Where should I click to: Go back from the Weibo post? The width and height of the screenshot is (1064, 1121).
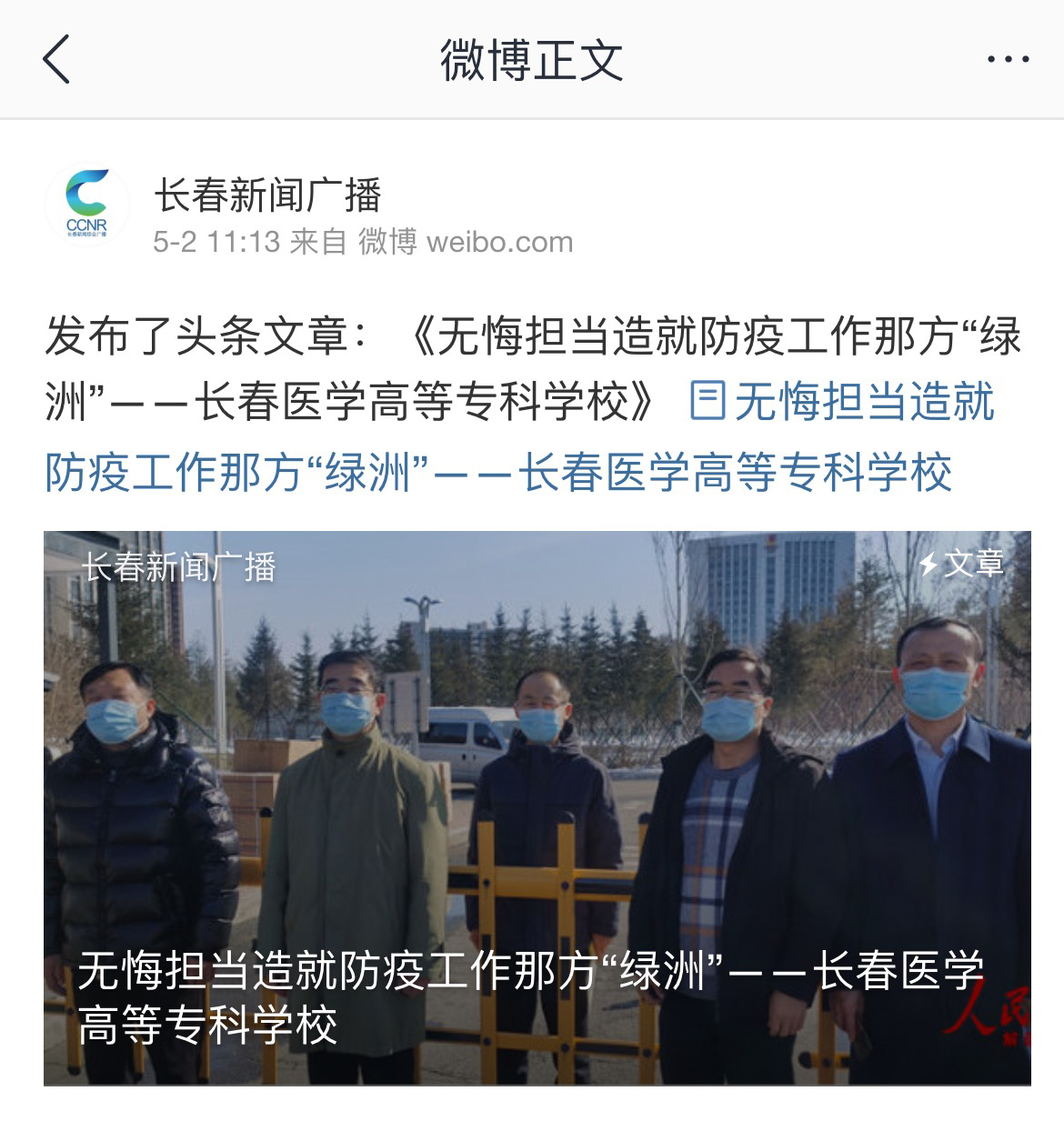(56, 59)
